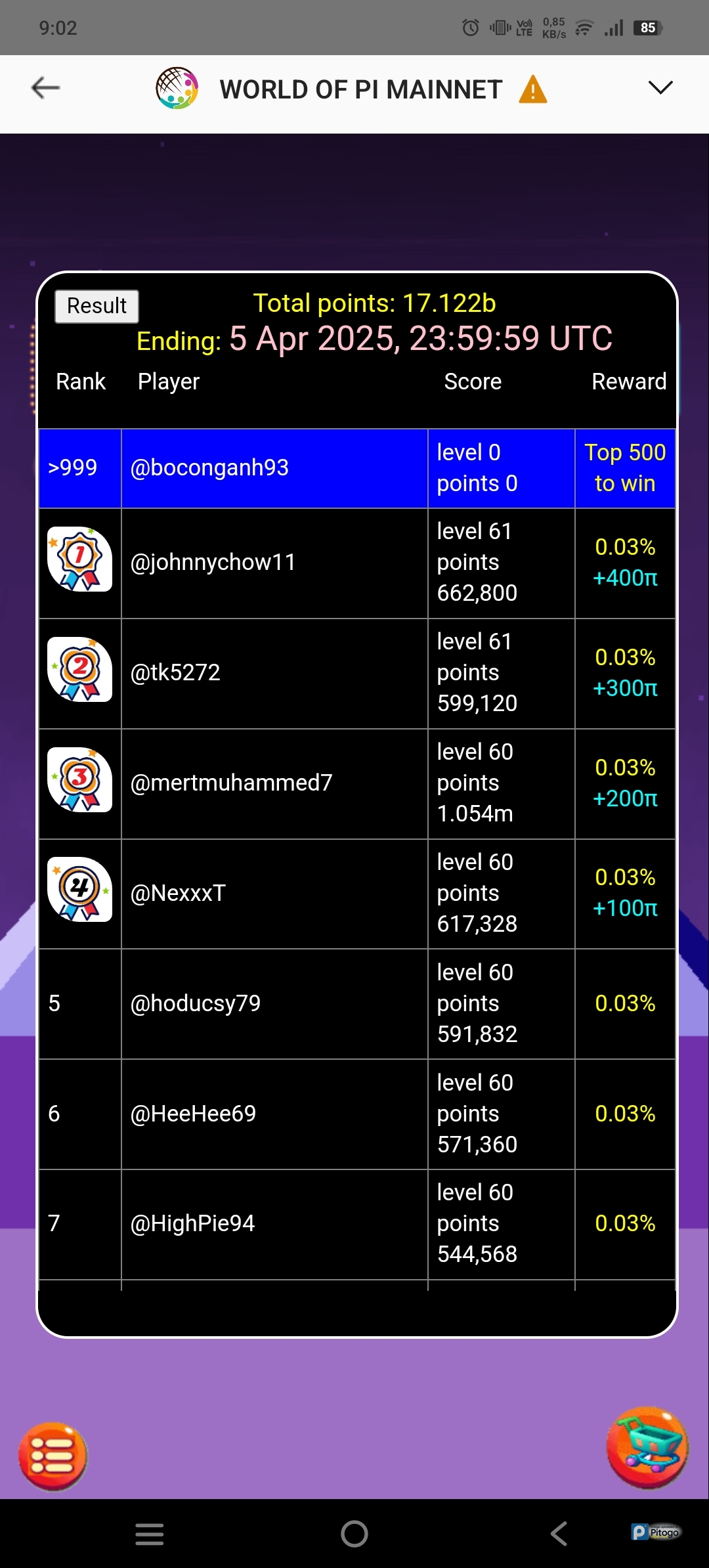709x1568 pixels.
Task: Expand the top-right chevron dropdown
Action: (x=660, y=87)
